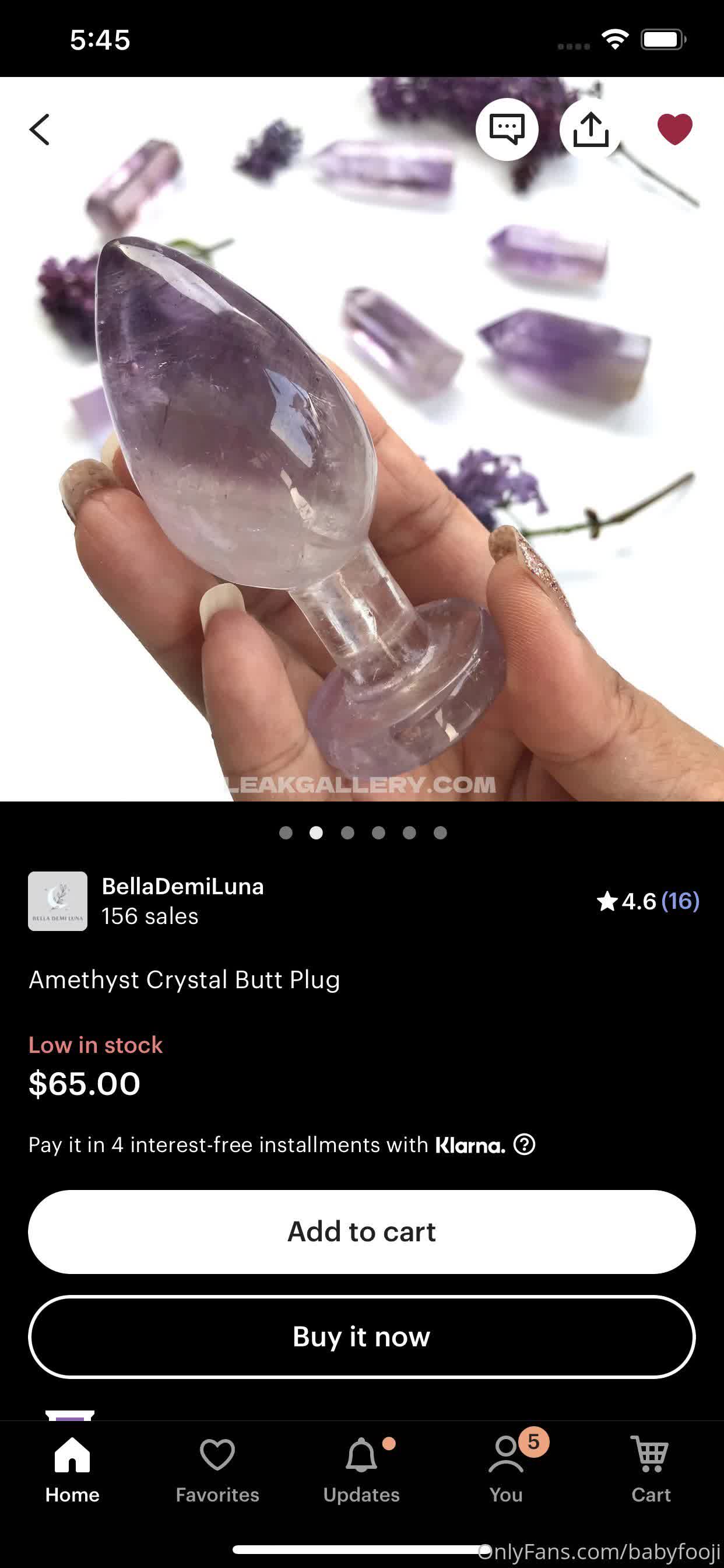View the 16 shop reviews
This screenshot has height=1568, width=724.
click(680, 901)
